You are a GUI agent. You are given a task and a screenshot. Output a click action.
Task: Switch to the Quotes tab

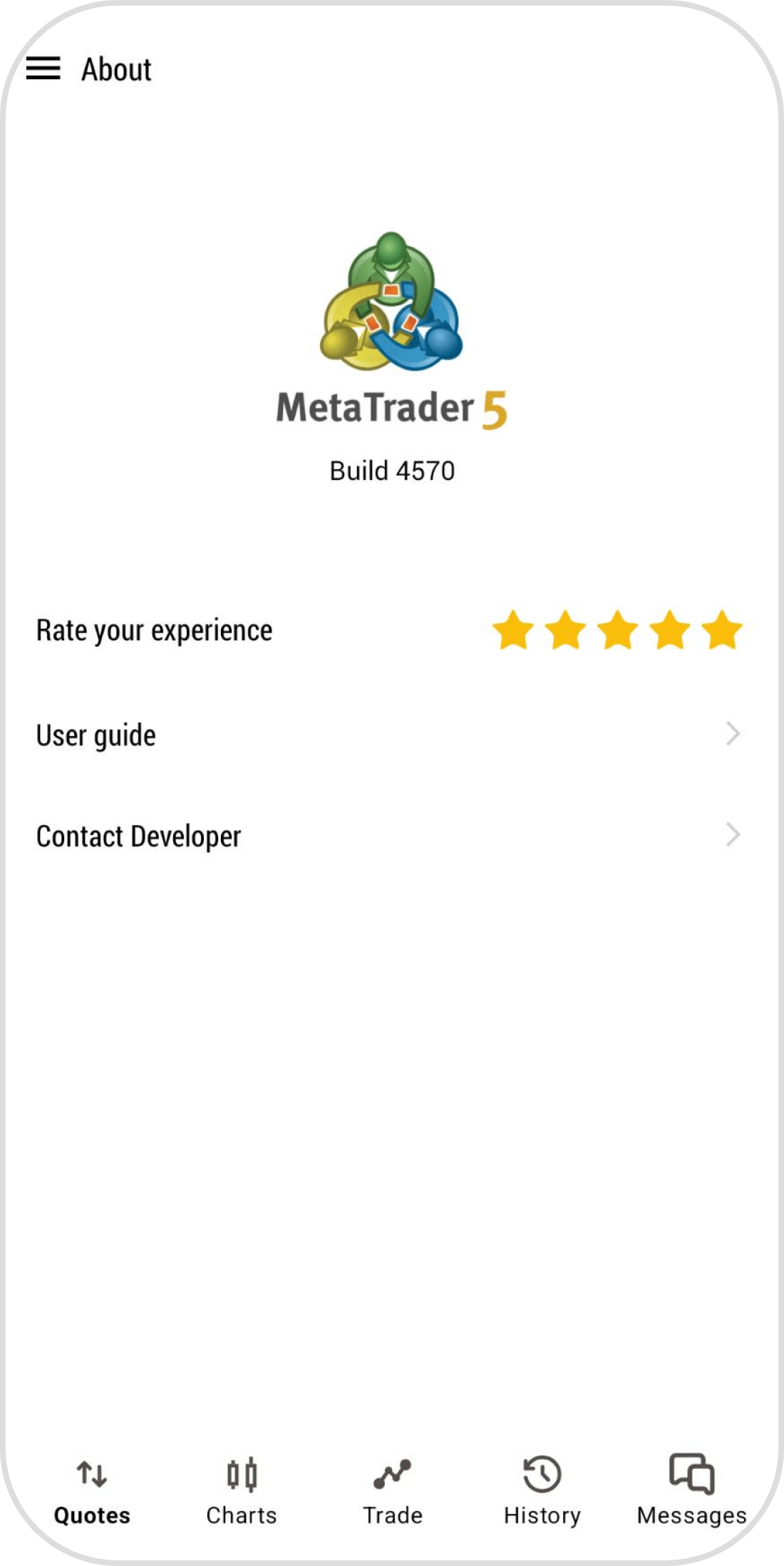coord(92,1489)
